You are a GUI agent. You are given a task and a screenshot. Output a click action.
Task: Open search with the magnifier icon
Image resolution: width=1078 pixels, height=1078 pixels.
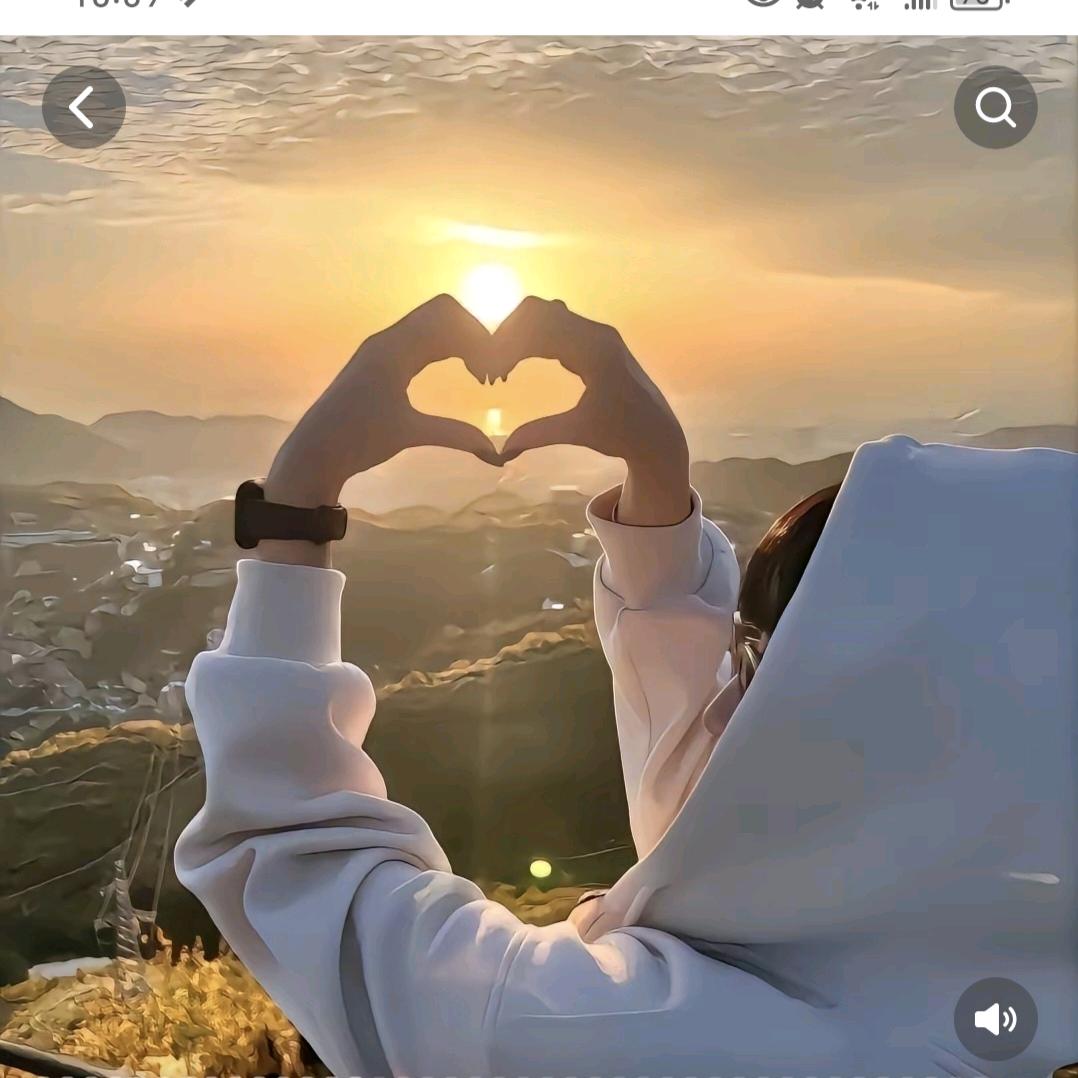pos(995,107)
